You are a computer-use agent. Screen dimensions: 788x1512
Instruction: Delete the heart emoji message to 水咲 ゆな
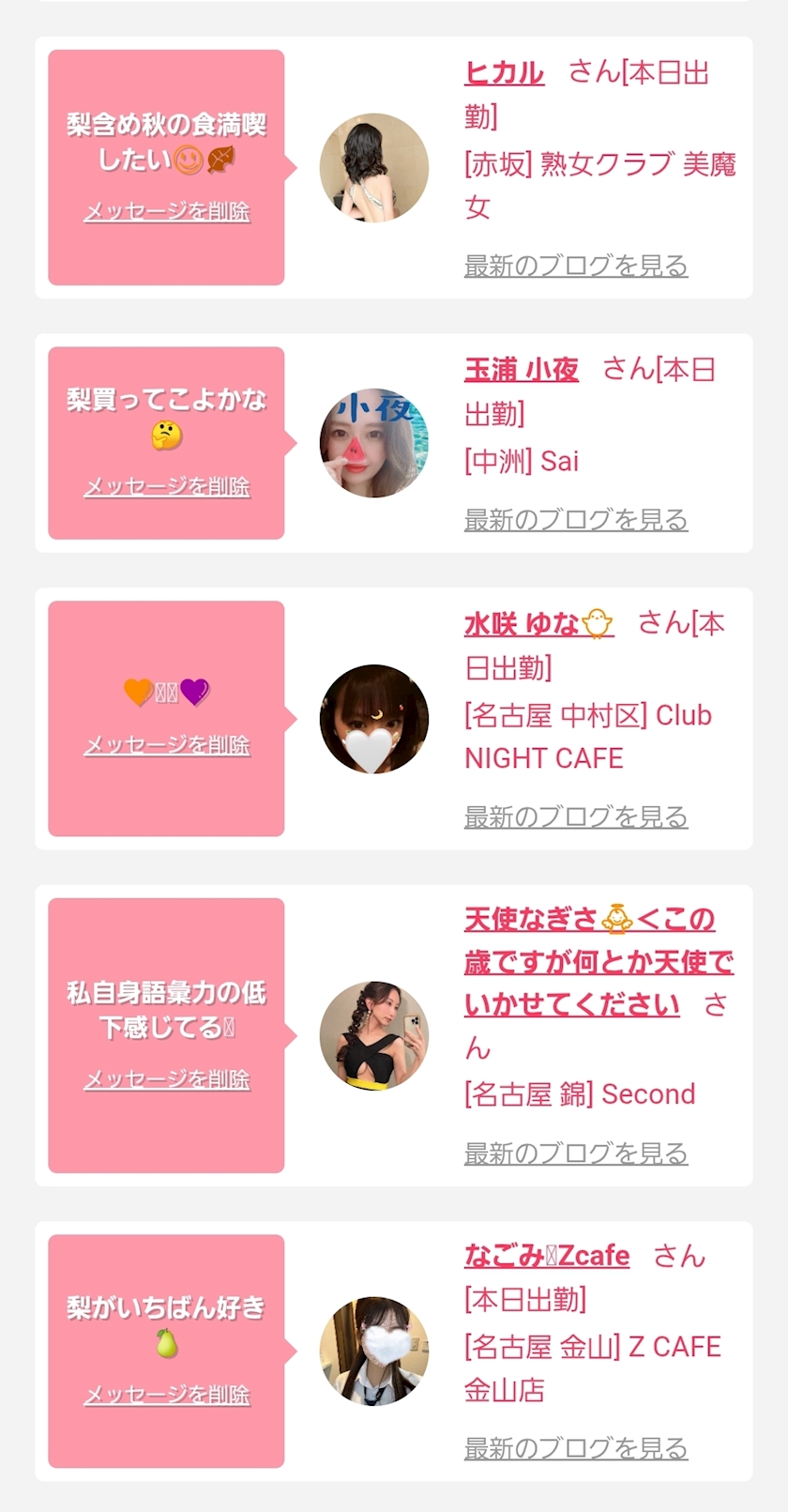click(167, 744)
